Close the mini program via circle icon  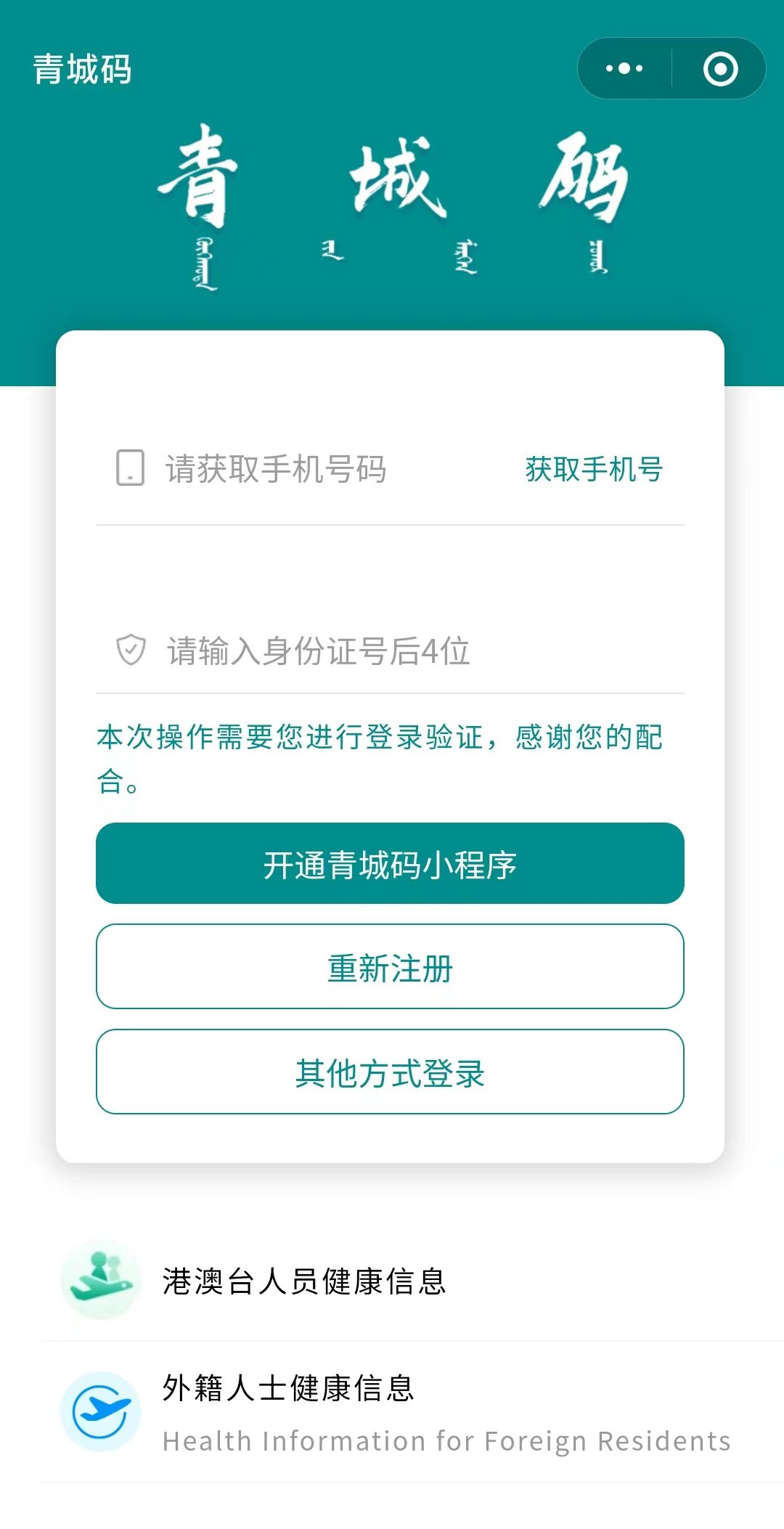720,69
